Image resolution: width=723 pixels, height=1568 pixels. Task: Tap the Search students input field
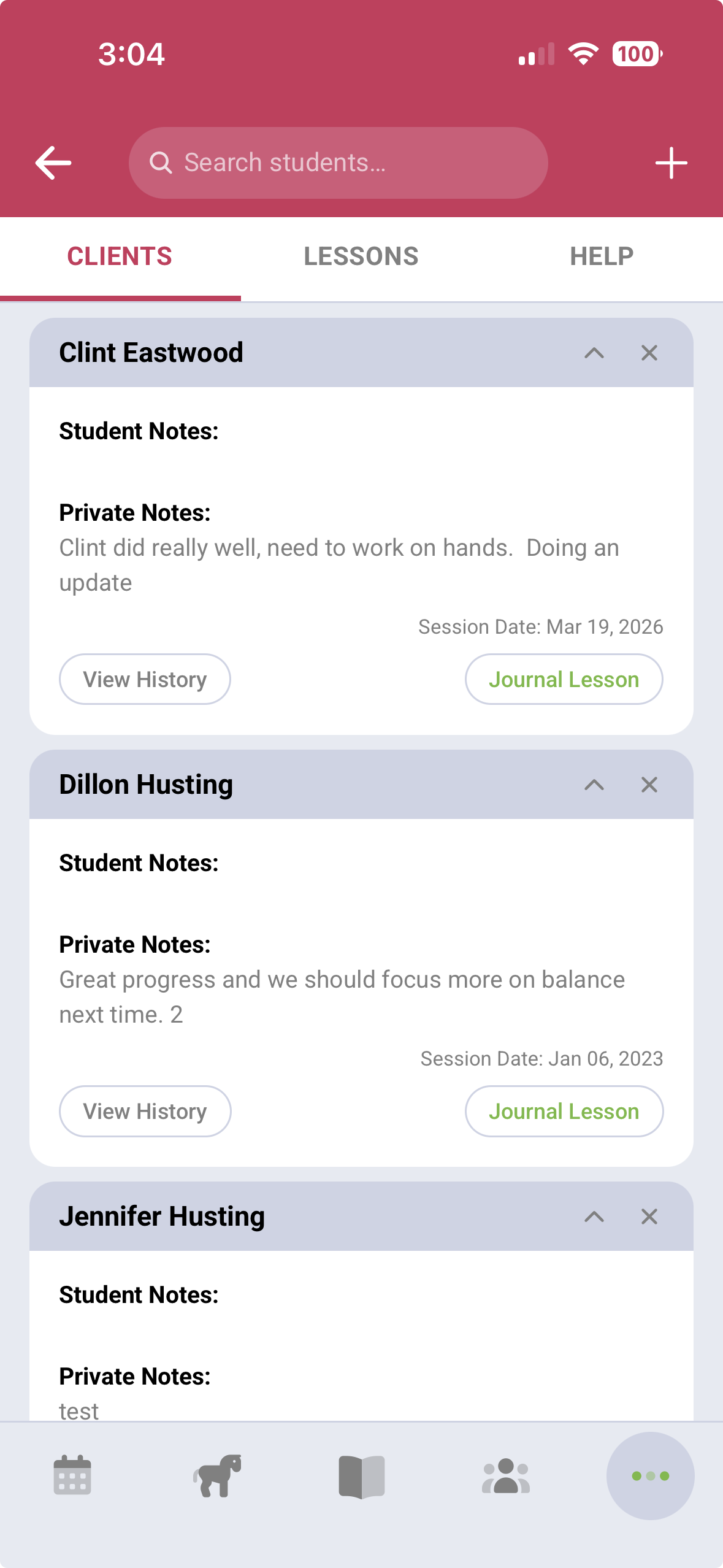(337, 162)
